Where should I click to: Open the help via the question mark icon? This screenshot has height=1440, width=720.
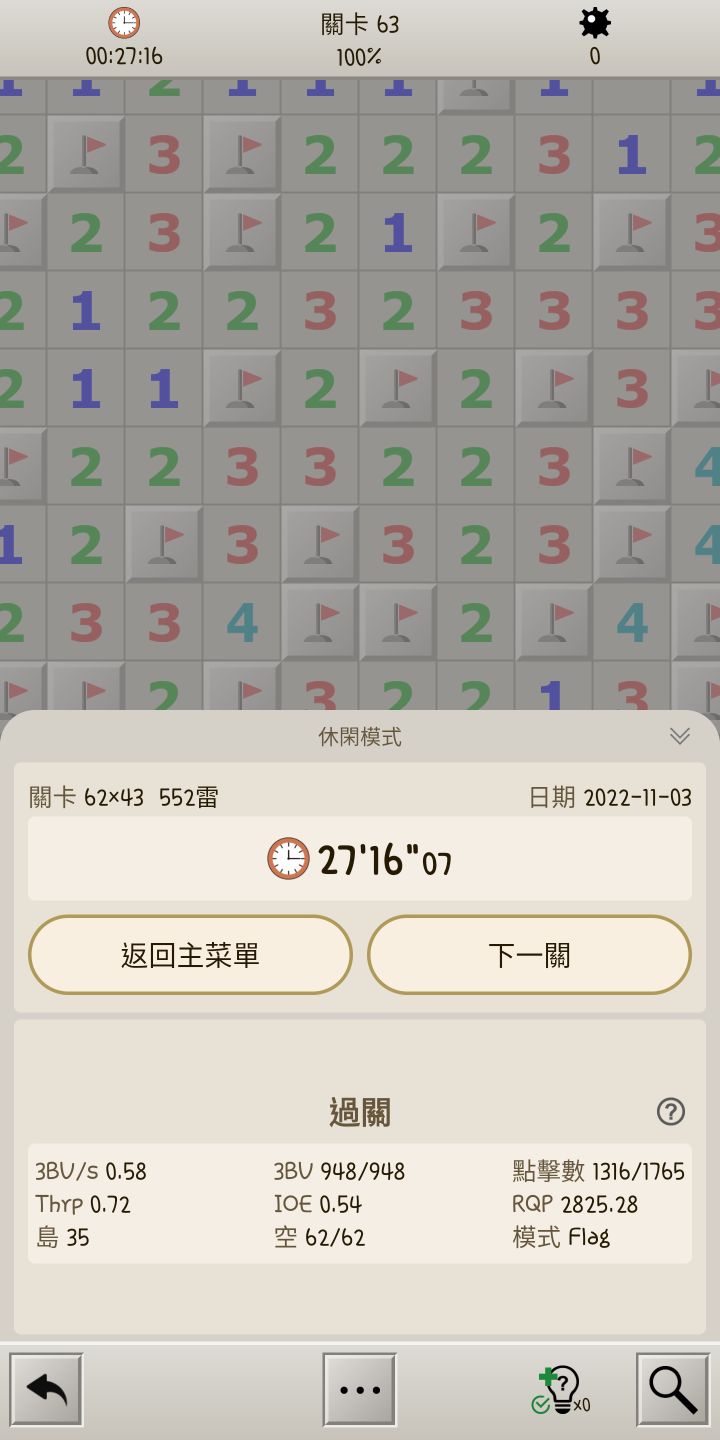tap(671, 1112)
